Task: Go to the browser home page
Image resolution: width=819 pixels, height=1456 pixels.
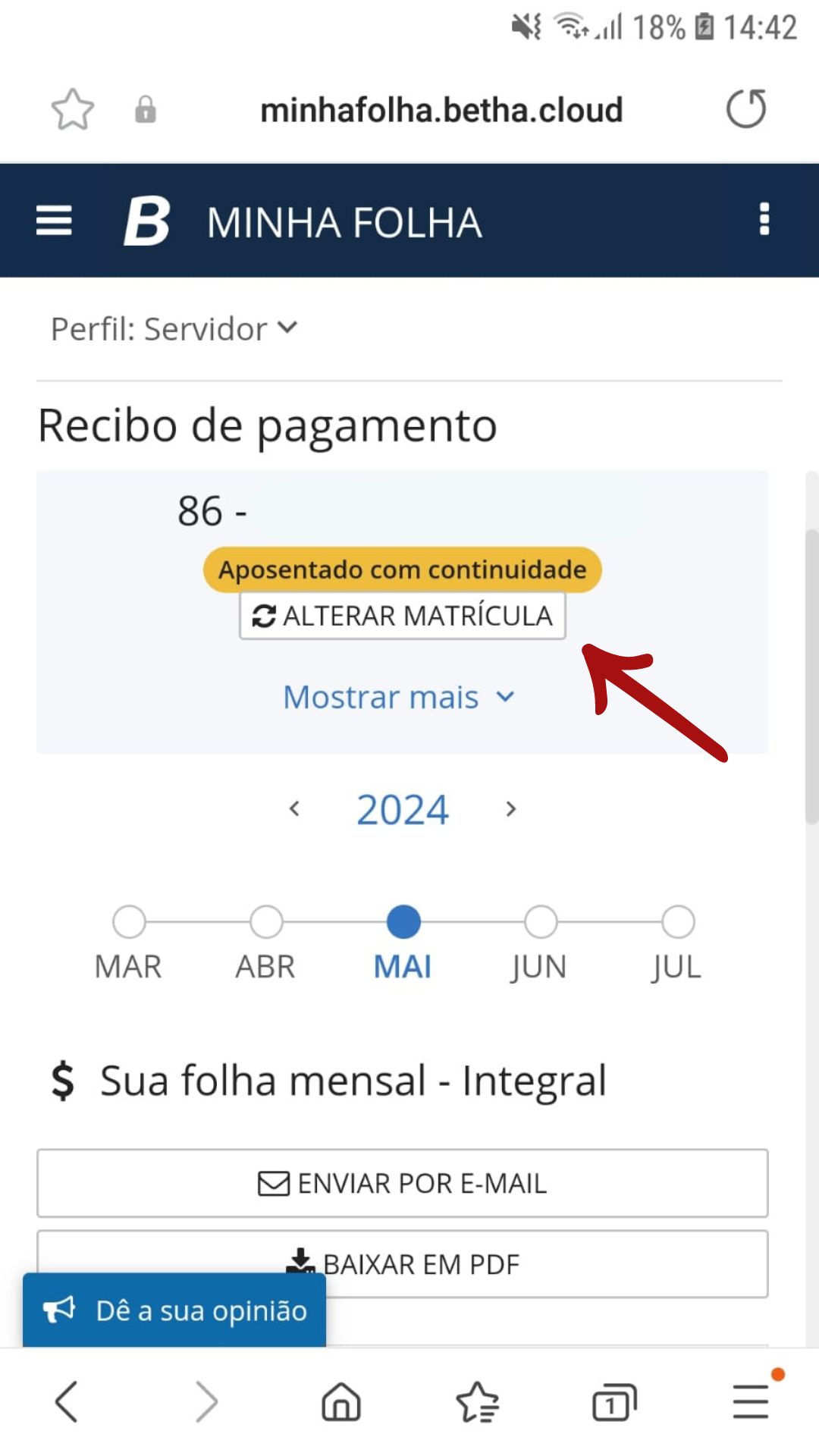Action: 341,1401
